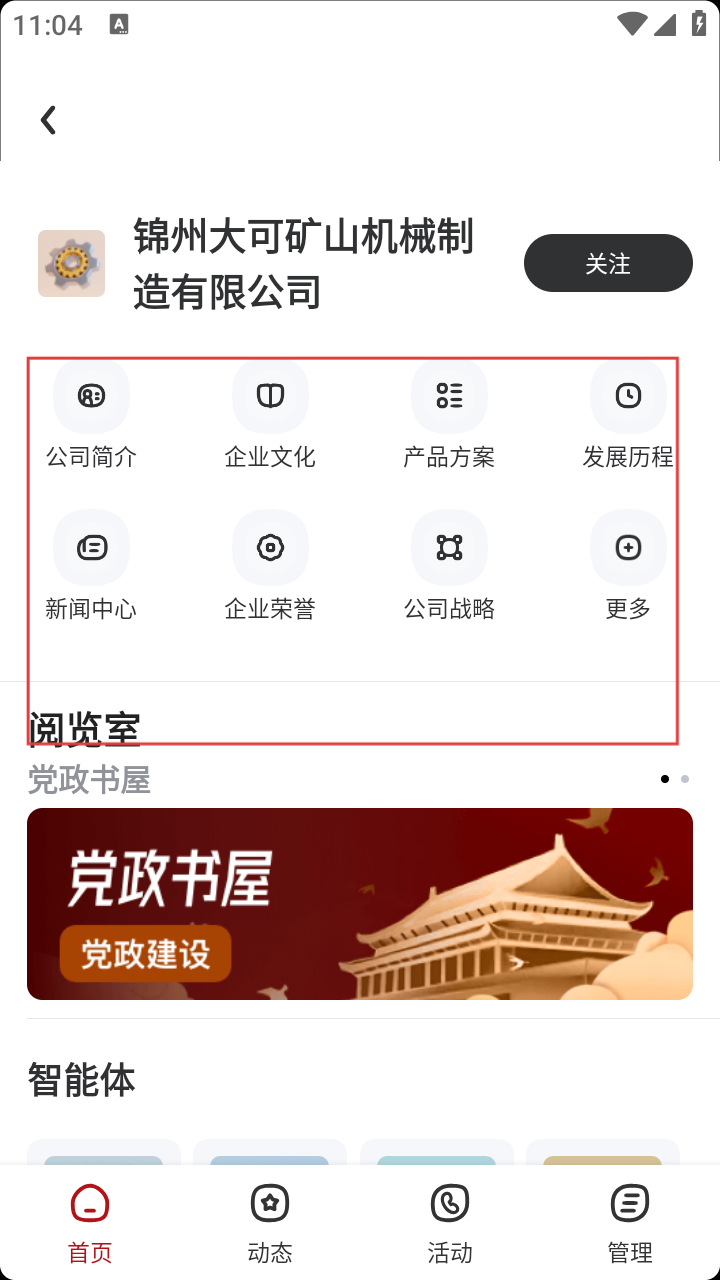Switch to the 管理 tab
Screen dimensions: 720x1280
pyautogui.click(x=630, y=1222)
